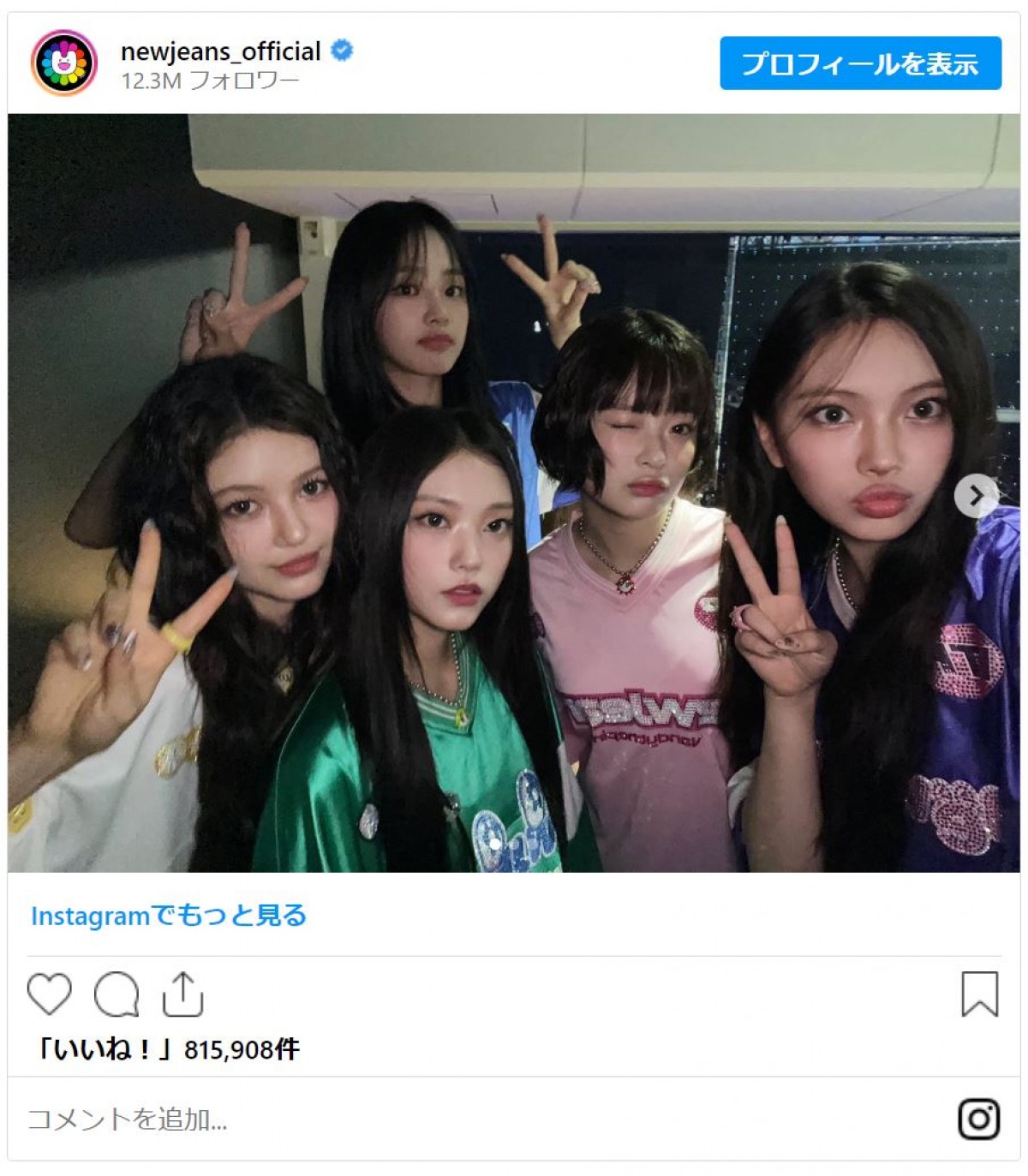This screenshot has width=1028, height=1176.
Task: Open the newjeans_official username link
Action: pos(220,51)
